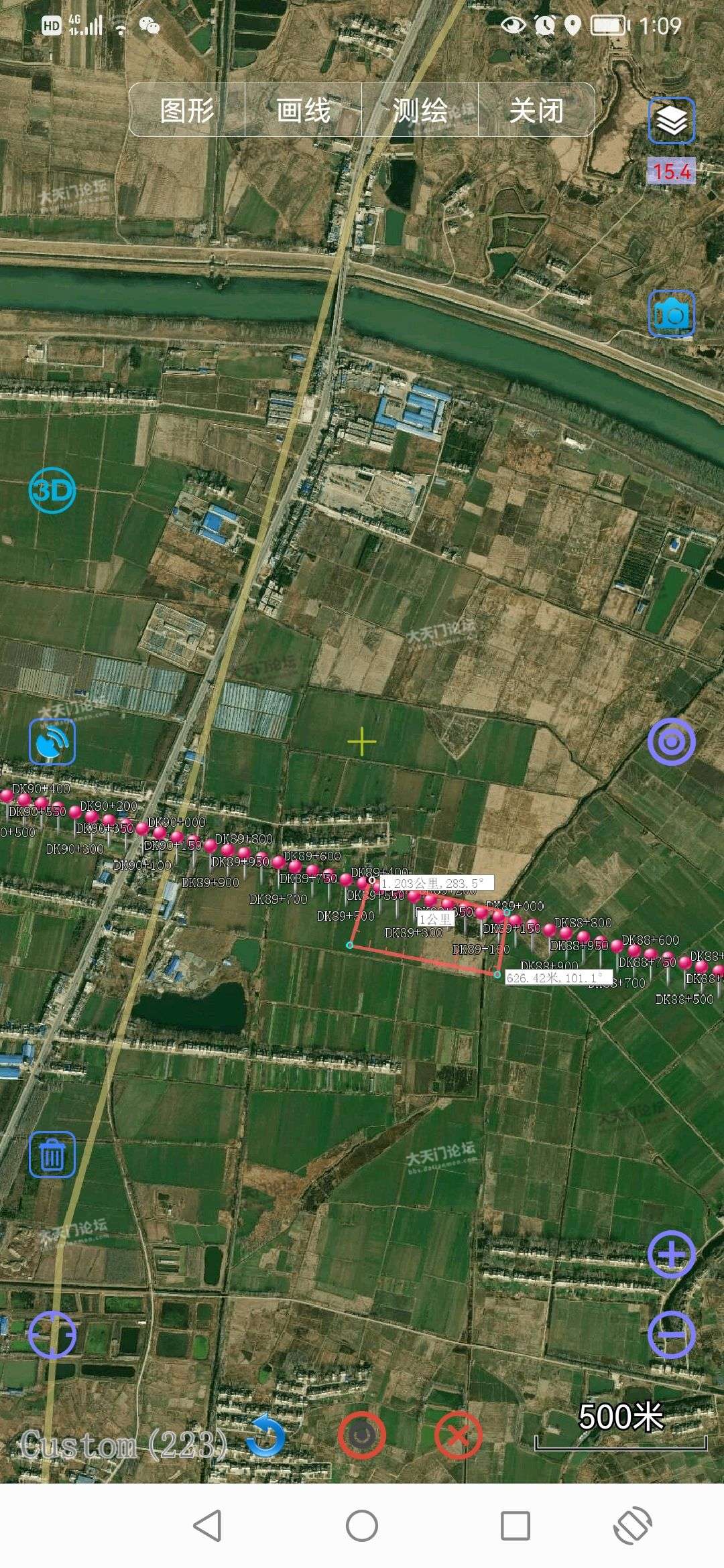Tap the red circular confirm button

[361, 1435]
